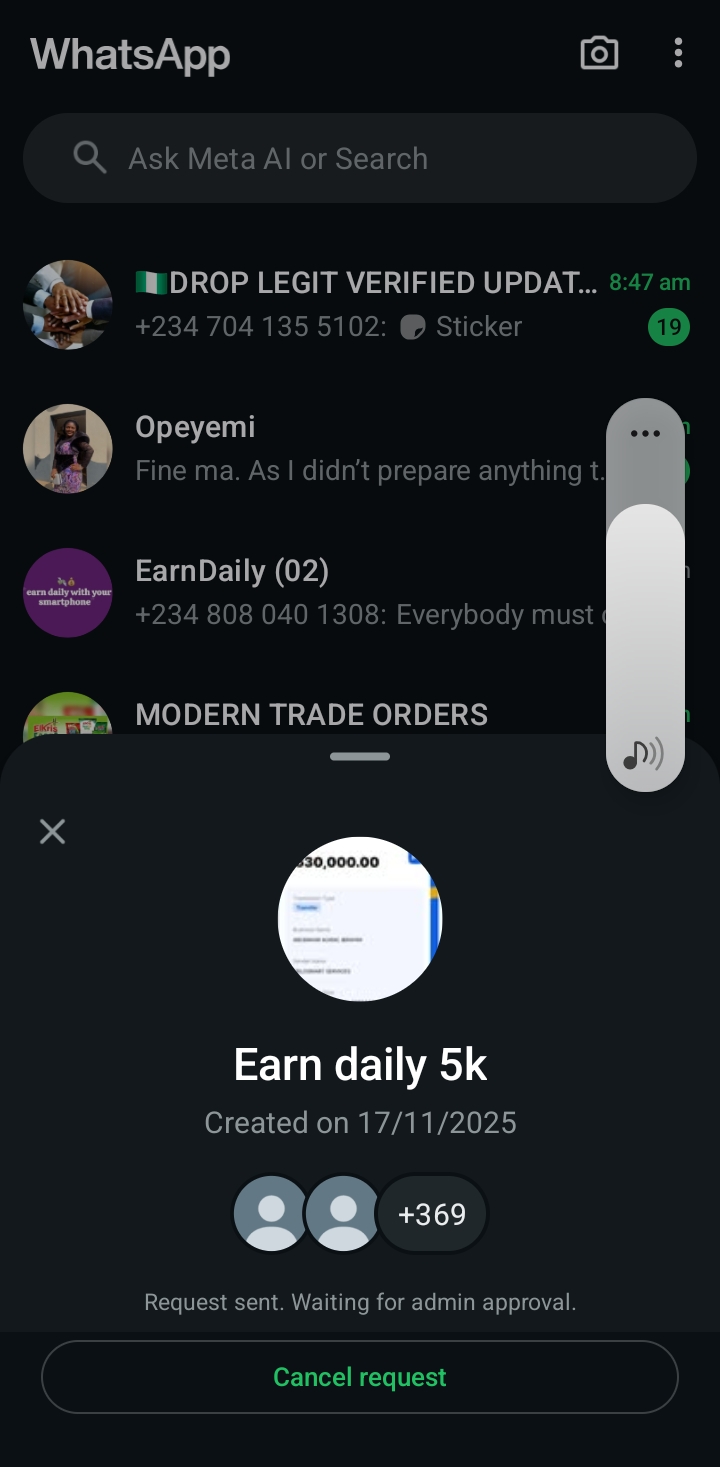Open the WhatsApp overflow menu
The height and width of the screenshot is (1467, 720).
[x=678, y=53]
